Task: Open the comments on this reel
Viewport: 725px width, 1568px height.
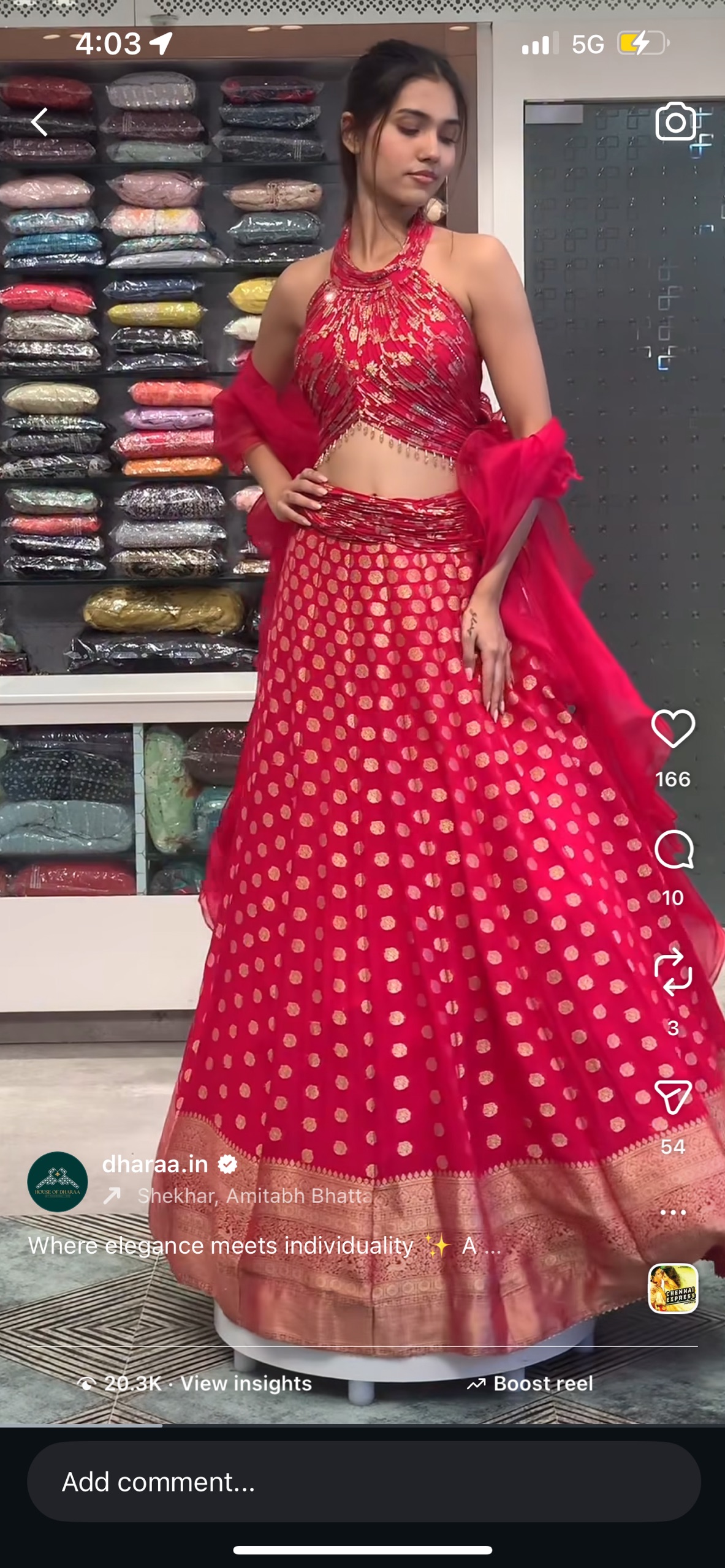Action: click(x=673, y=850)
